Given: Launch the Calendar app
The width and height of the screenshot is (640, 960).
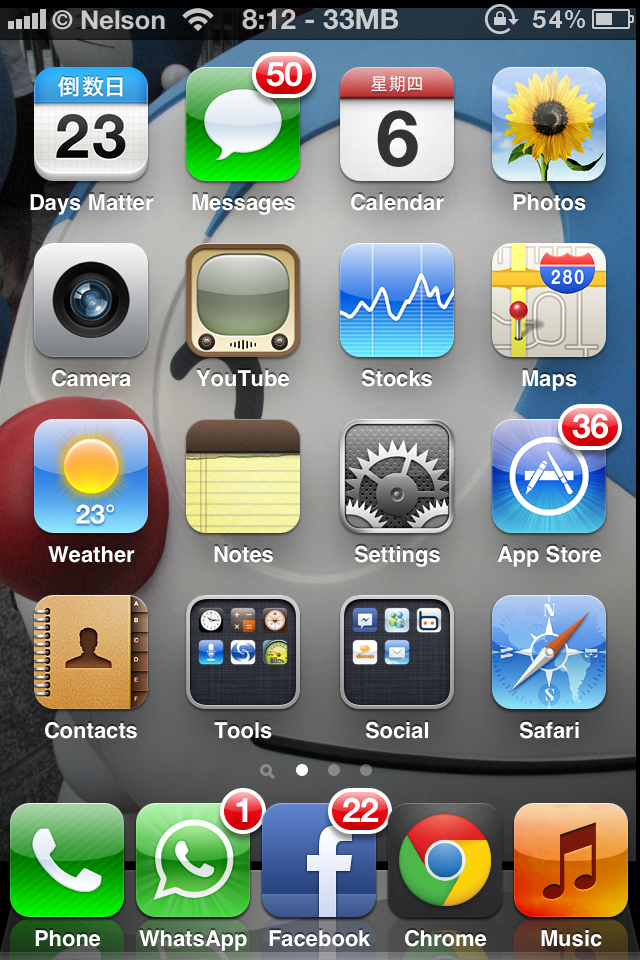Looking at the screenshot, I should tap(397, 125).
